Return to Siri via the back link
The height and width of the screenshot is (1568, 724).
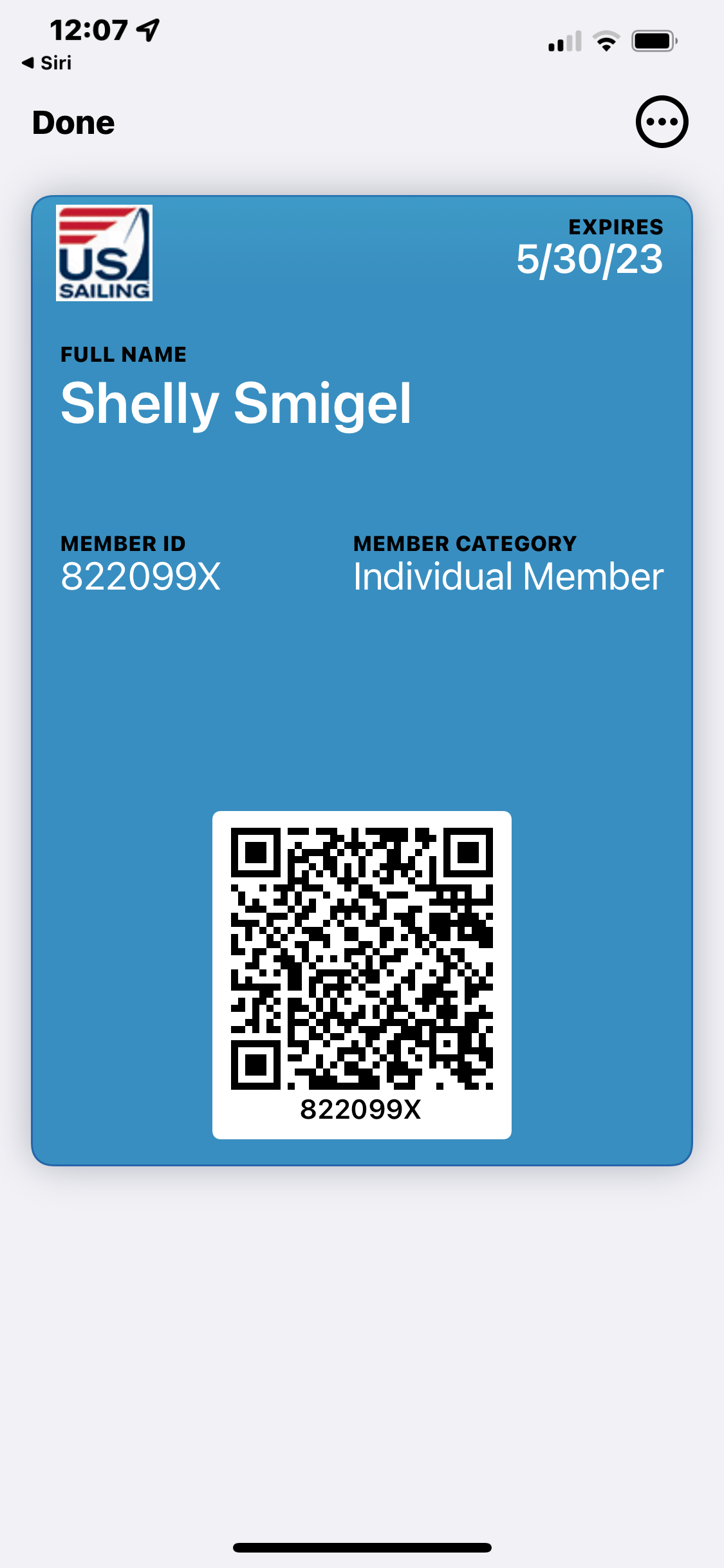46,63
